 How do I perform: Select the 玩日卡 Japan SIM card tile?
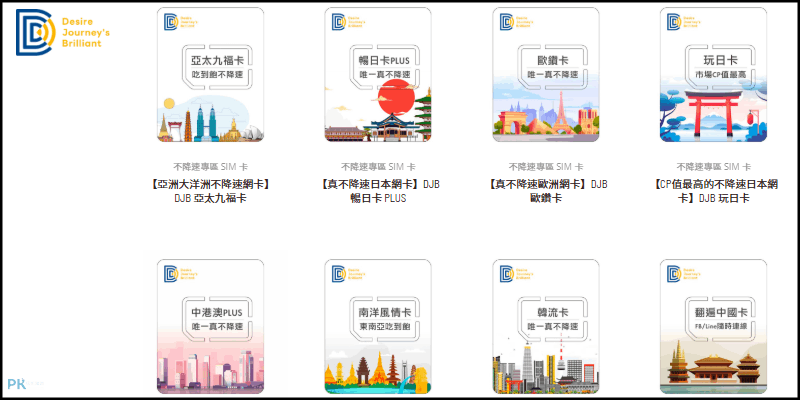pyautogui.click(x=714, y=76)
